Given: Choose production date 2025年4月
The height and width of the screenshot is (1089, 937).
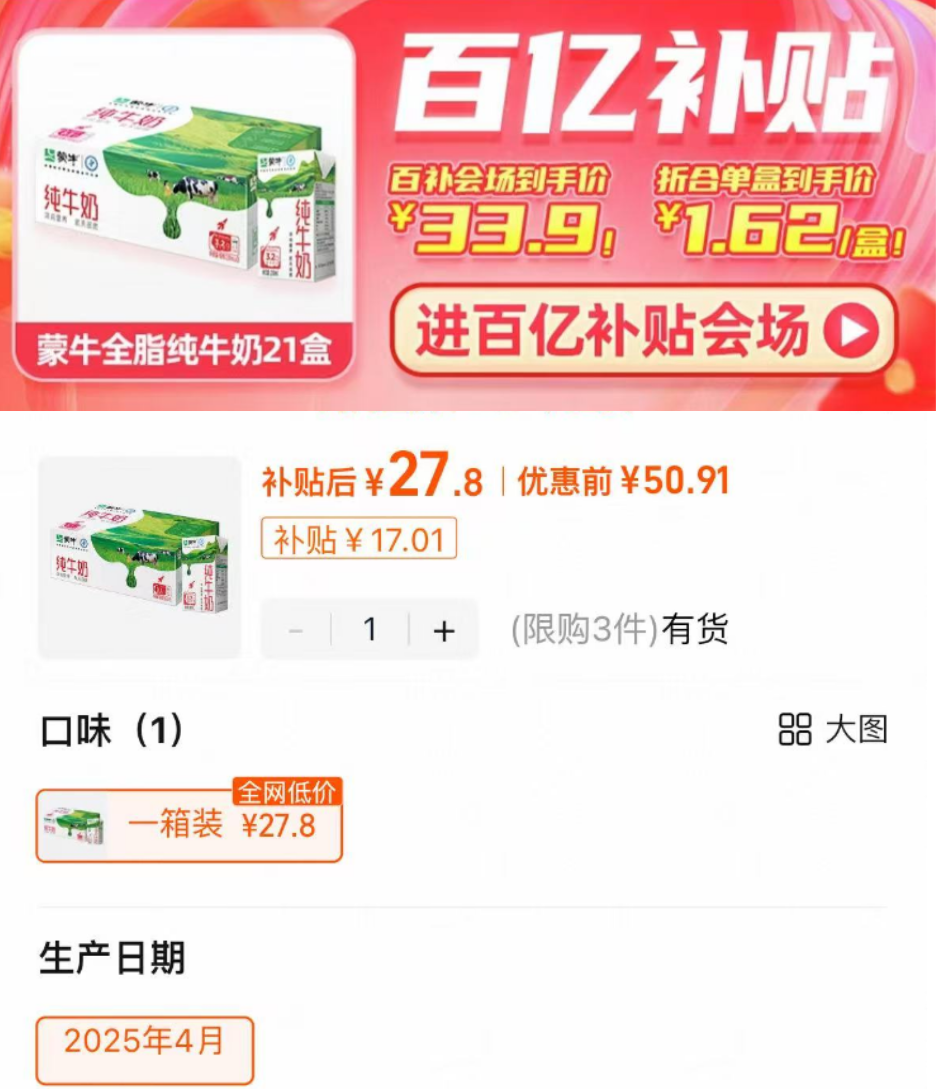Looking at the screenshot, I should click(145, 1042).
